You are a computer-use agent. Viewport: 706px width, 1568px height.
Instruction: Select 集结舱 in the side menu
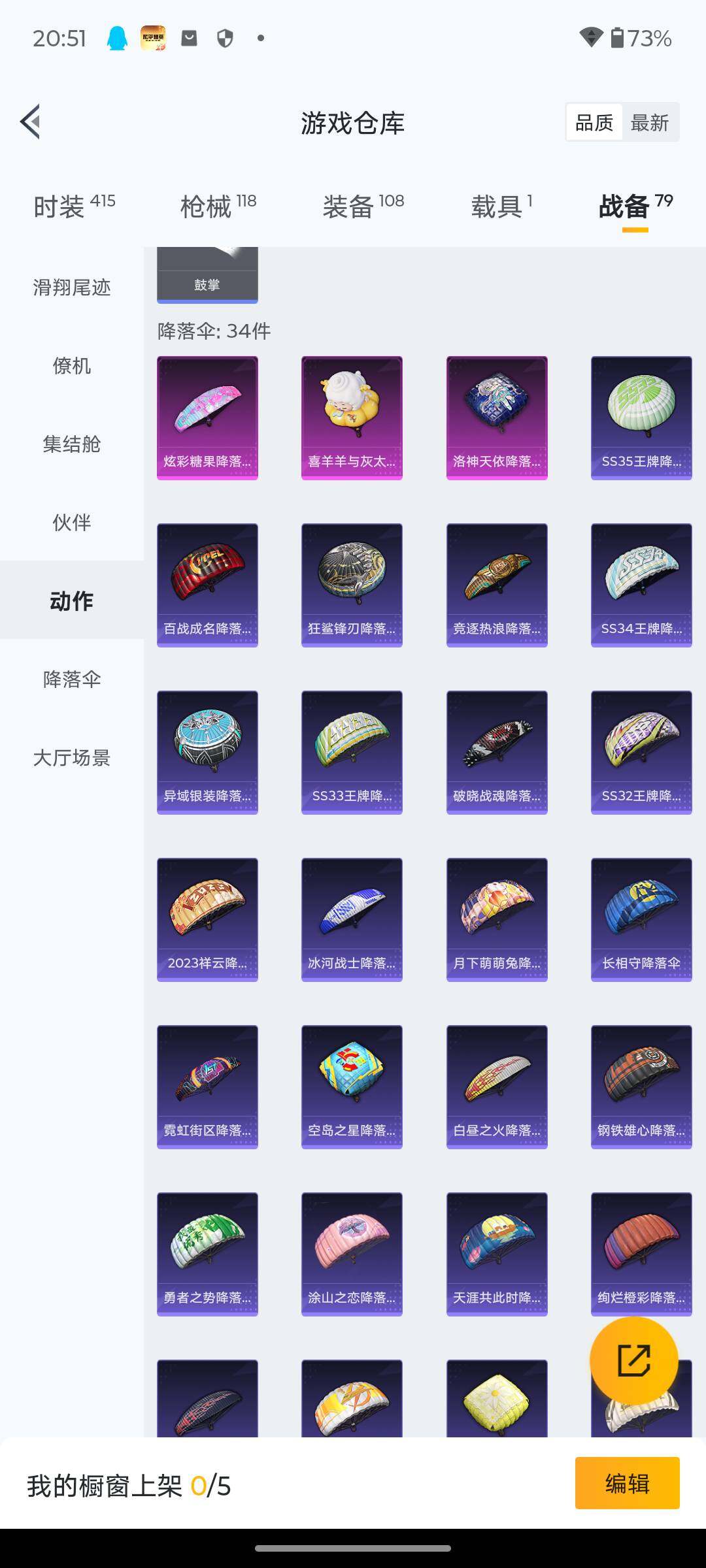pyautogui.click(x=72, y=444)
